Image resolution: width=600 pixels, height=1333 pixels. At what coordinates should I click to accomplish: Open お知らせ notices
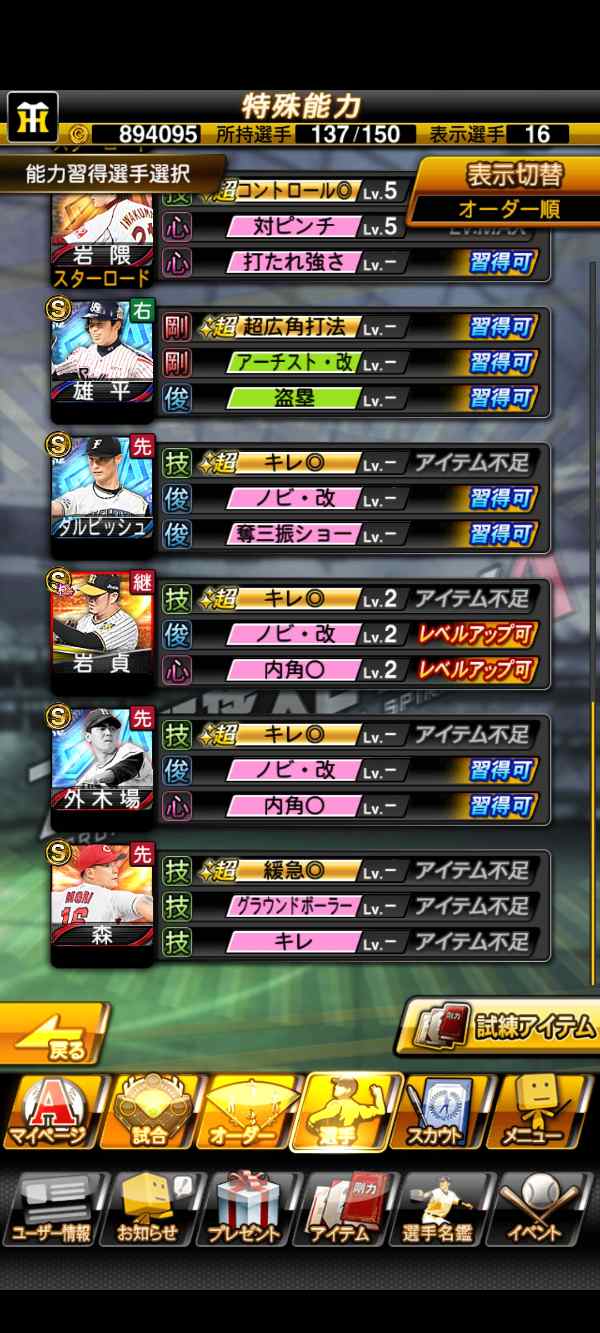pos(150,1210)
